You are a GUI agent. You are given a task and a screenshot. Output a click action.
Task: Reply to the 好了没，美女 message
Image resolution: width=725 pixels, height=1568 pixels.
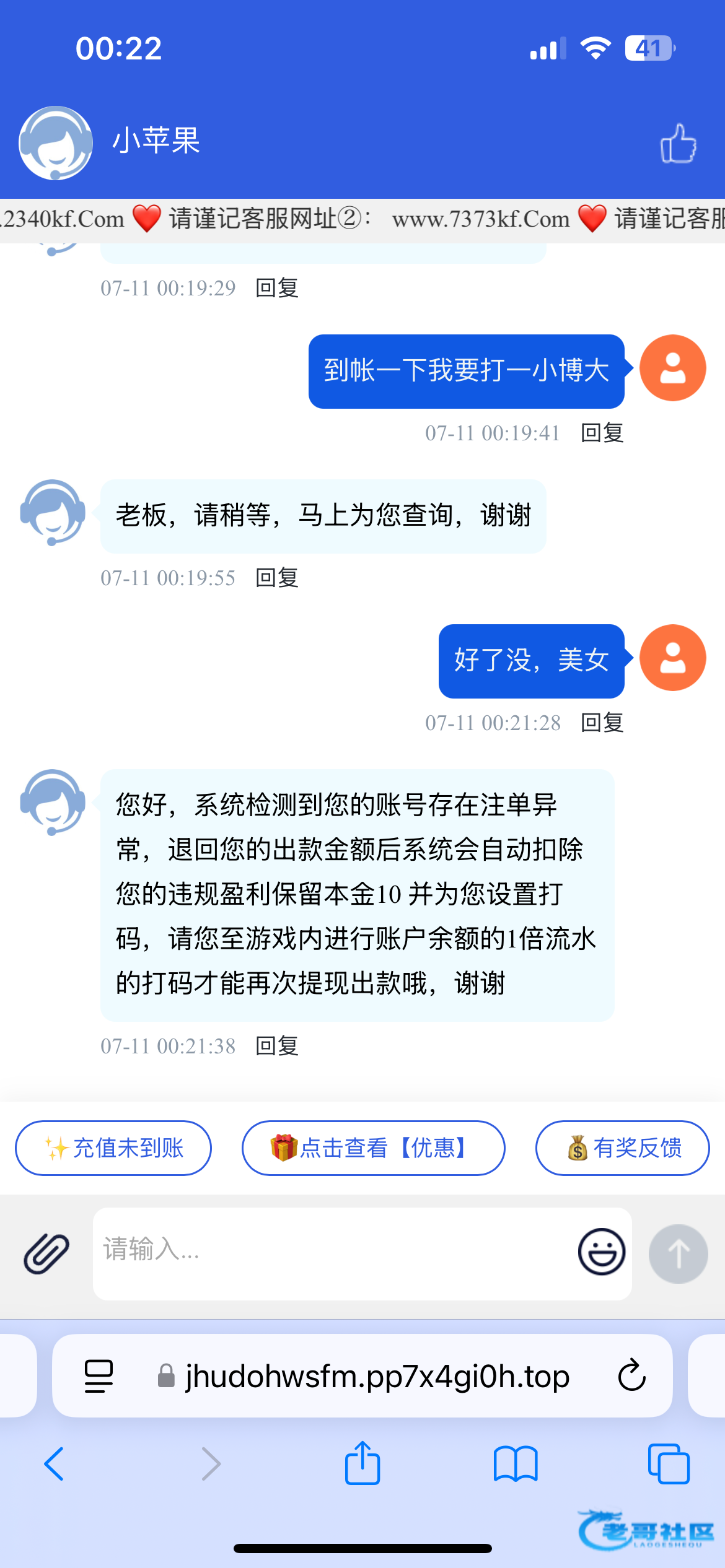602,723
